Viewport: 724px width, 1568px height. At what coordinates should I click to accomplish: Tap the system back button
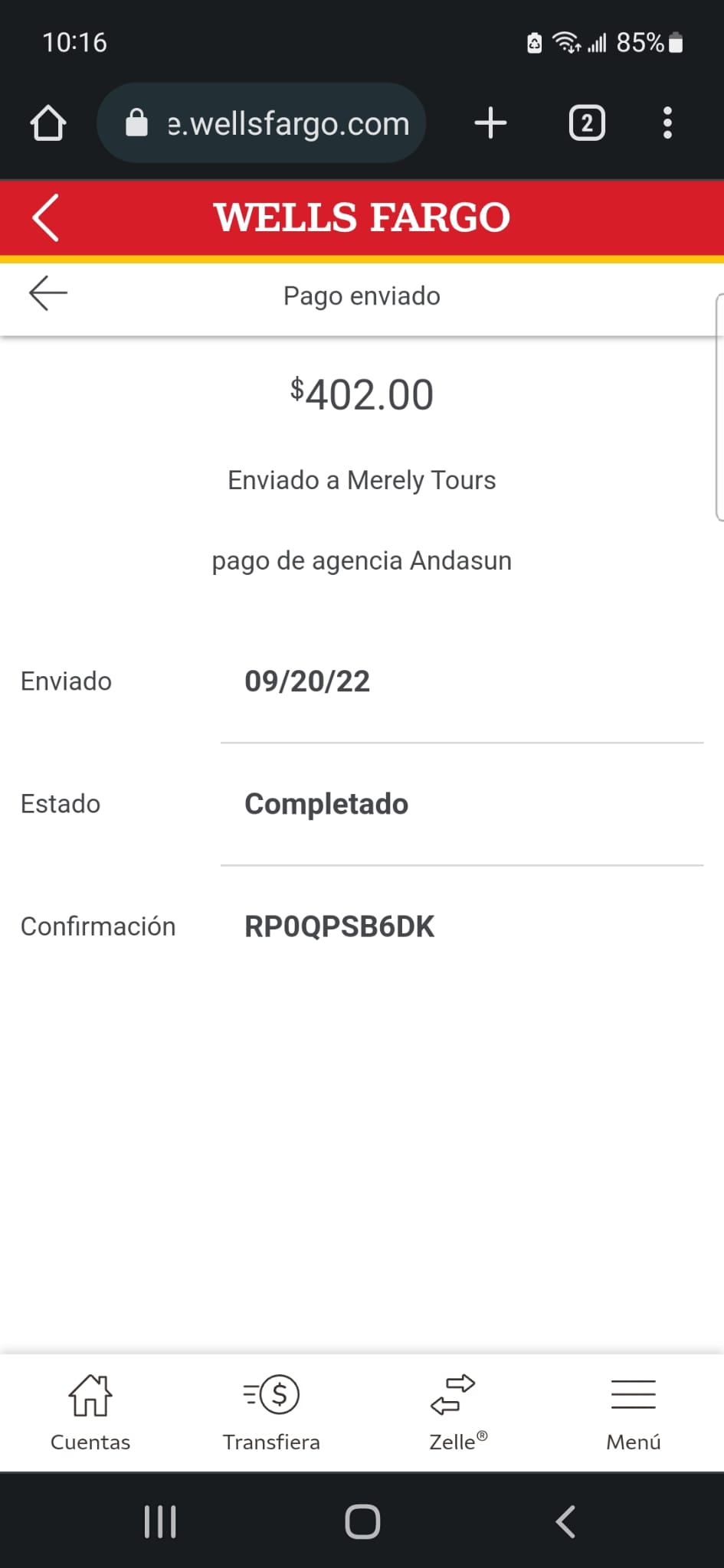[x=565, y=1521]
